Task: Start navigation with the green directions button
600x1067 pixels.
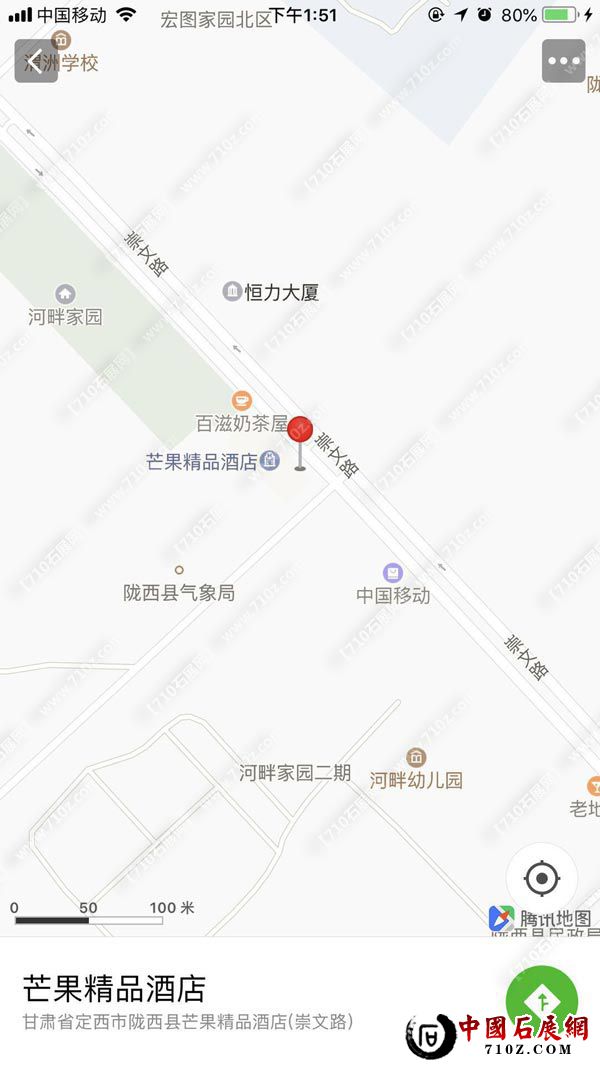Action: [x=542, y=998]
